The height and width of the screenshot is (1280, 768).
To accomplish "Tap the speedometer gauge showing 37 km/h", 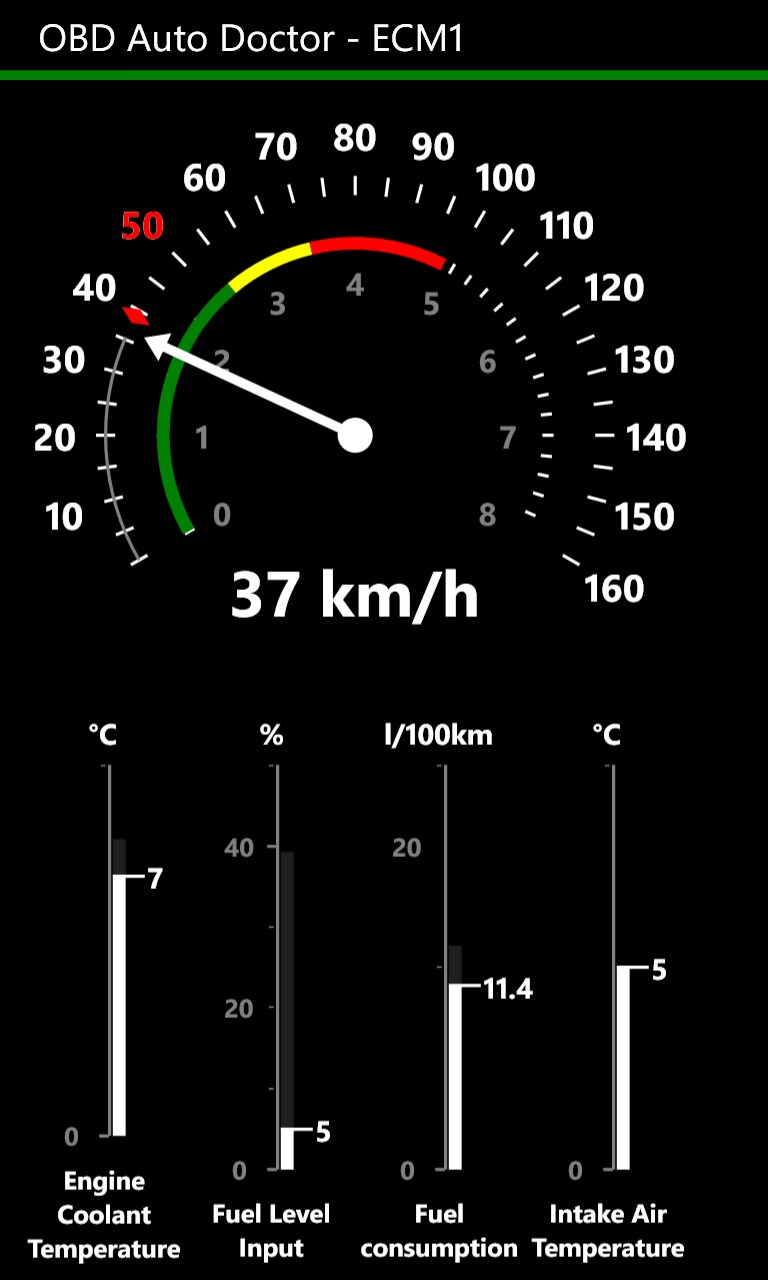I will tap(355, 400).
